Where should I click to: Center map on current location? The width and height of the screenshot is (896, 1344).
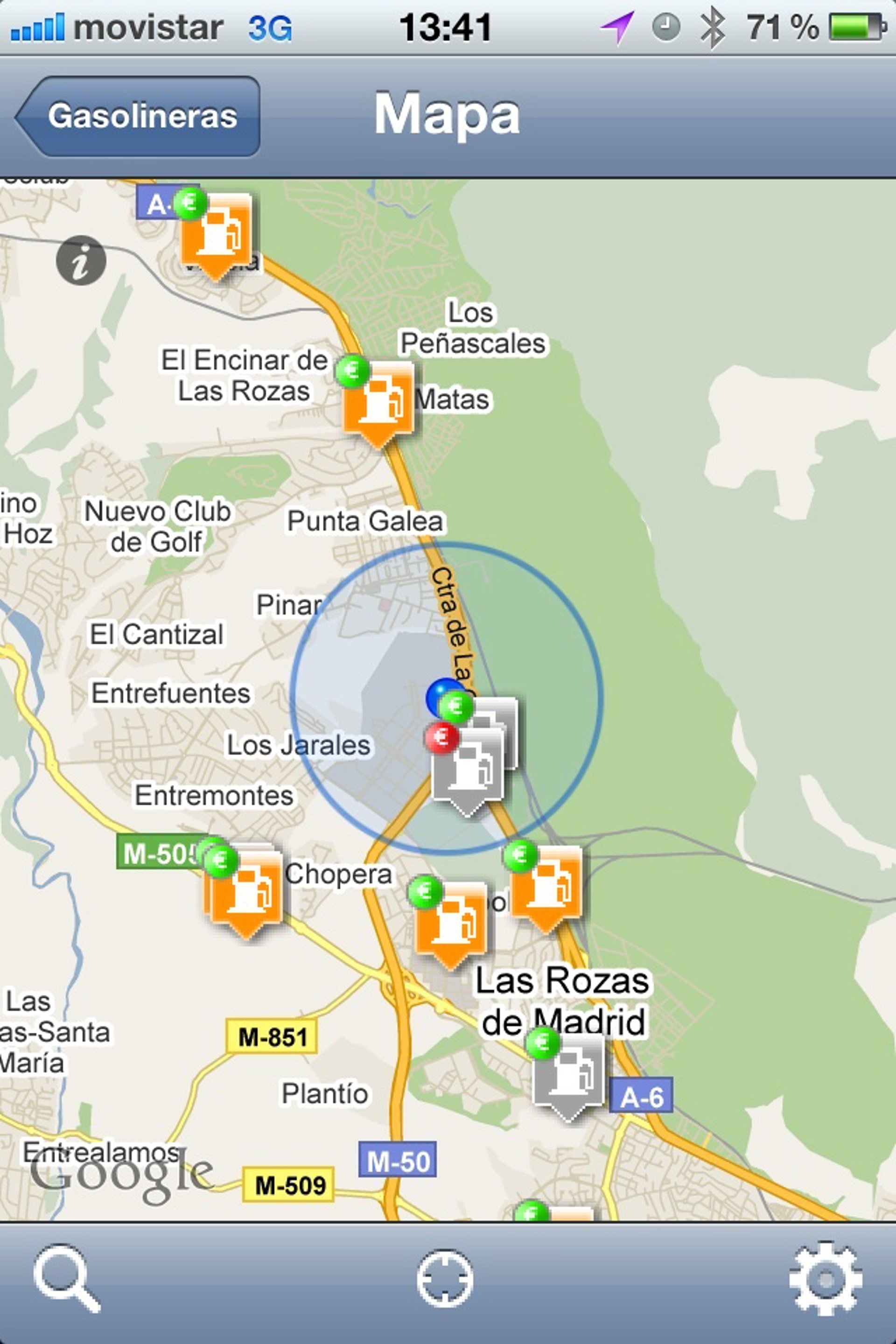(x=445, y=1278)
